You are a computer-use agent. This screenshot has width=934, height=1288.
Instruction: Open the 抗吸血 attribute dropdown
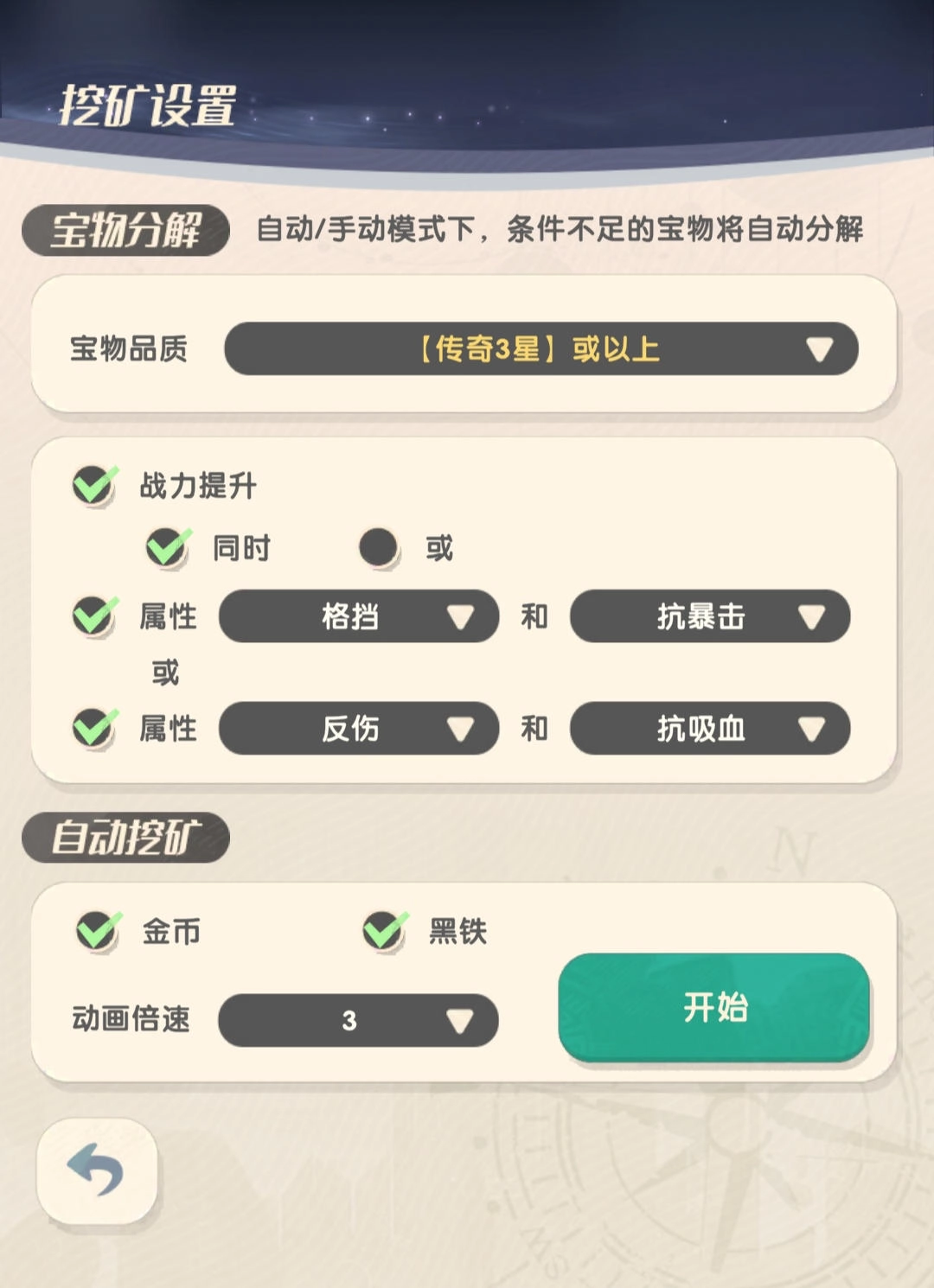[709, 729]
